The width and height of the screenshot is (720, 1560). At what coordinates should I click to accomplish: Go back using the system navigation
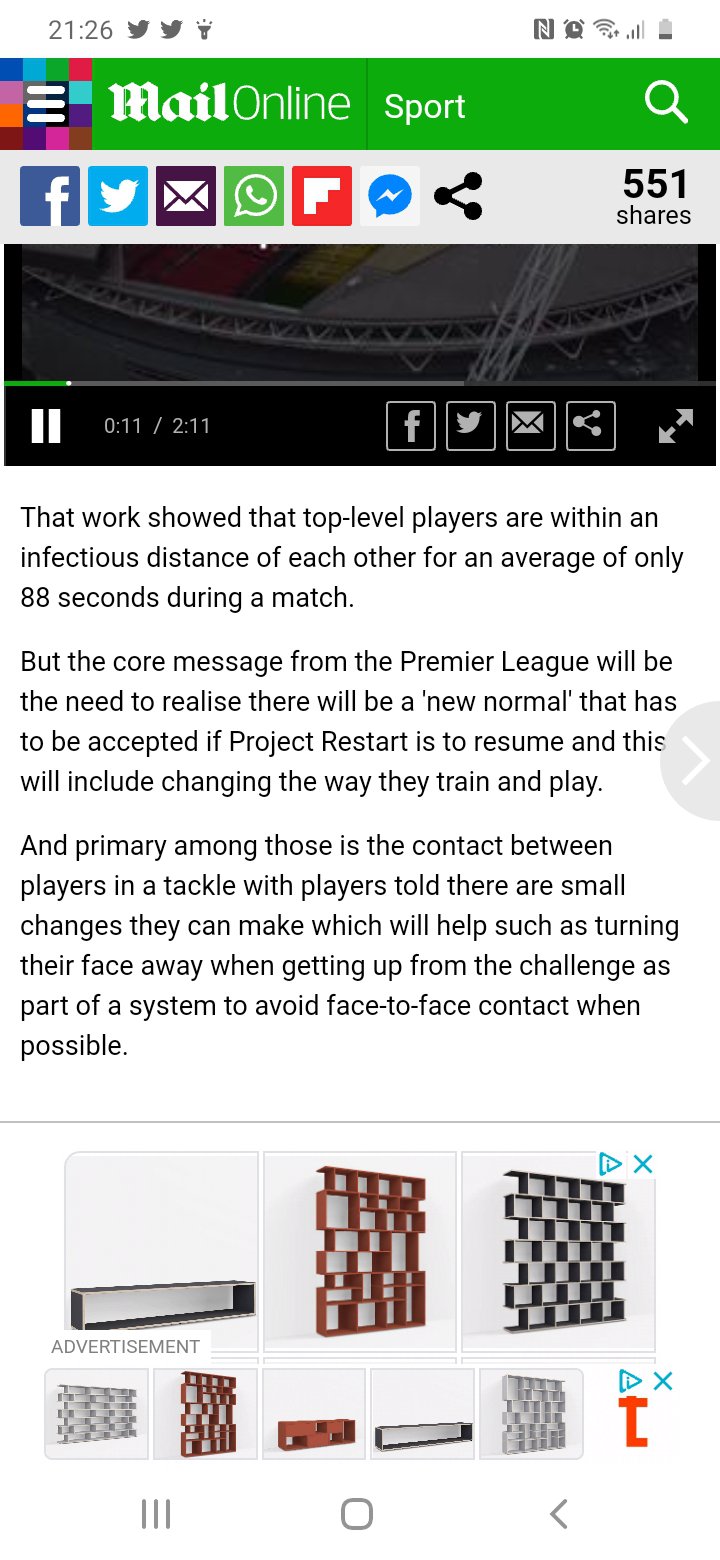[559, 1514]
